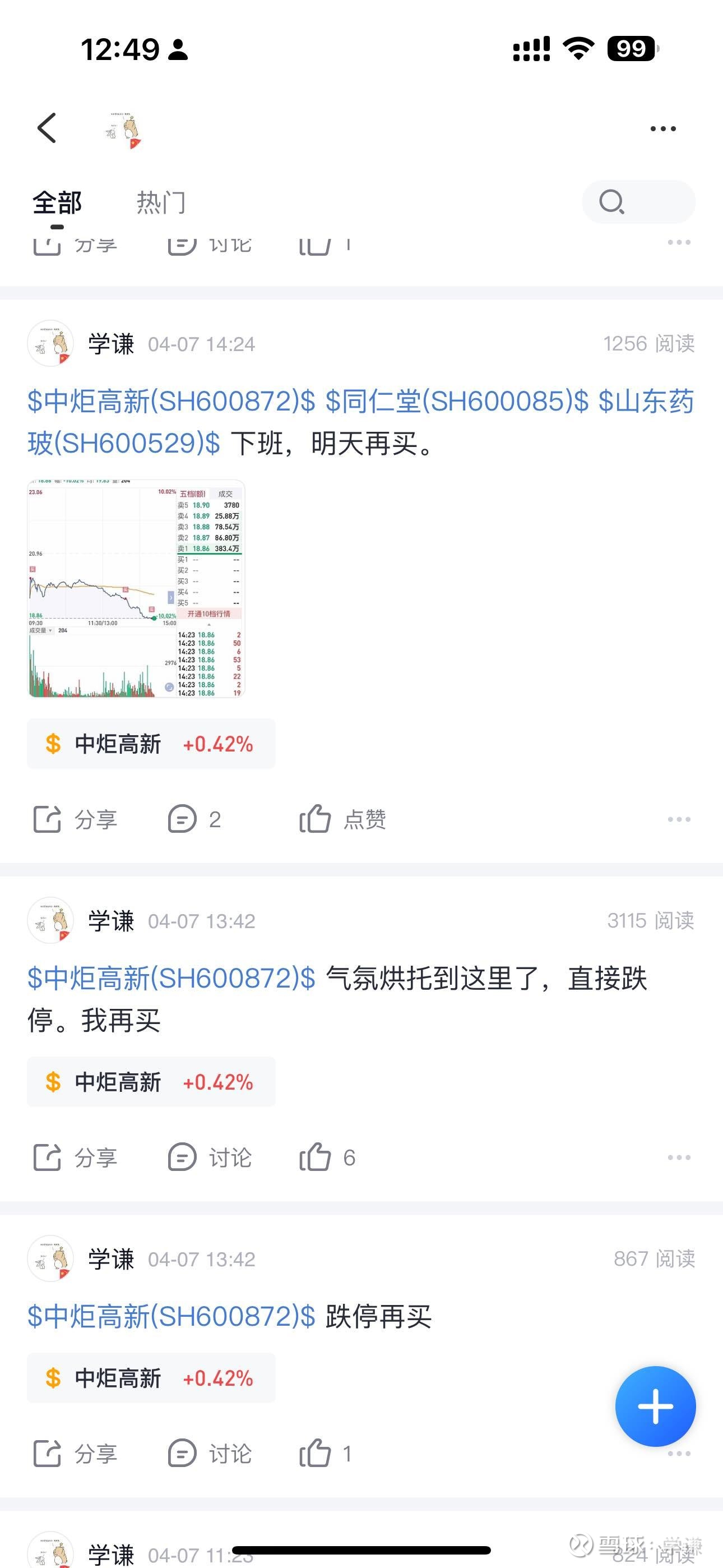Share the 14:24 post via its share icon
The width and height of the screenshot is (723, 1568).
point(76,819)
